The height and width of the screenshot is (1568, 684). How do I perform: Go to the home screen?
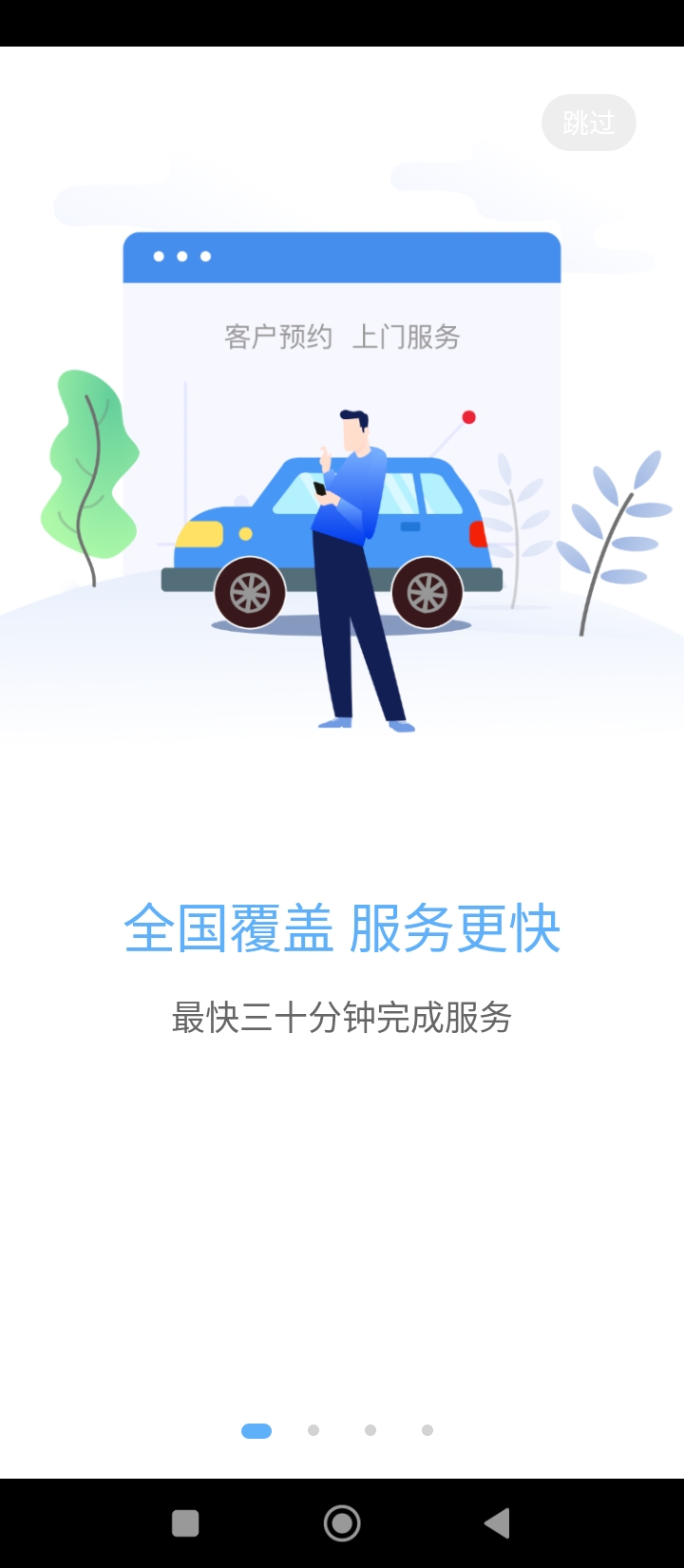342,1523
